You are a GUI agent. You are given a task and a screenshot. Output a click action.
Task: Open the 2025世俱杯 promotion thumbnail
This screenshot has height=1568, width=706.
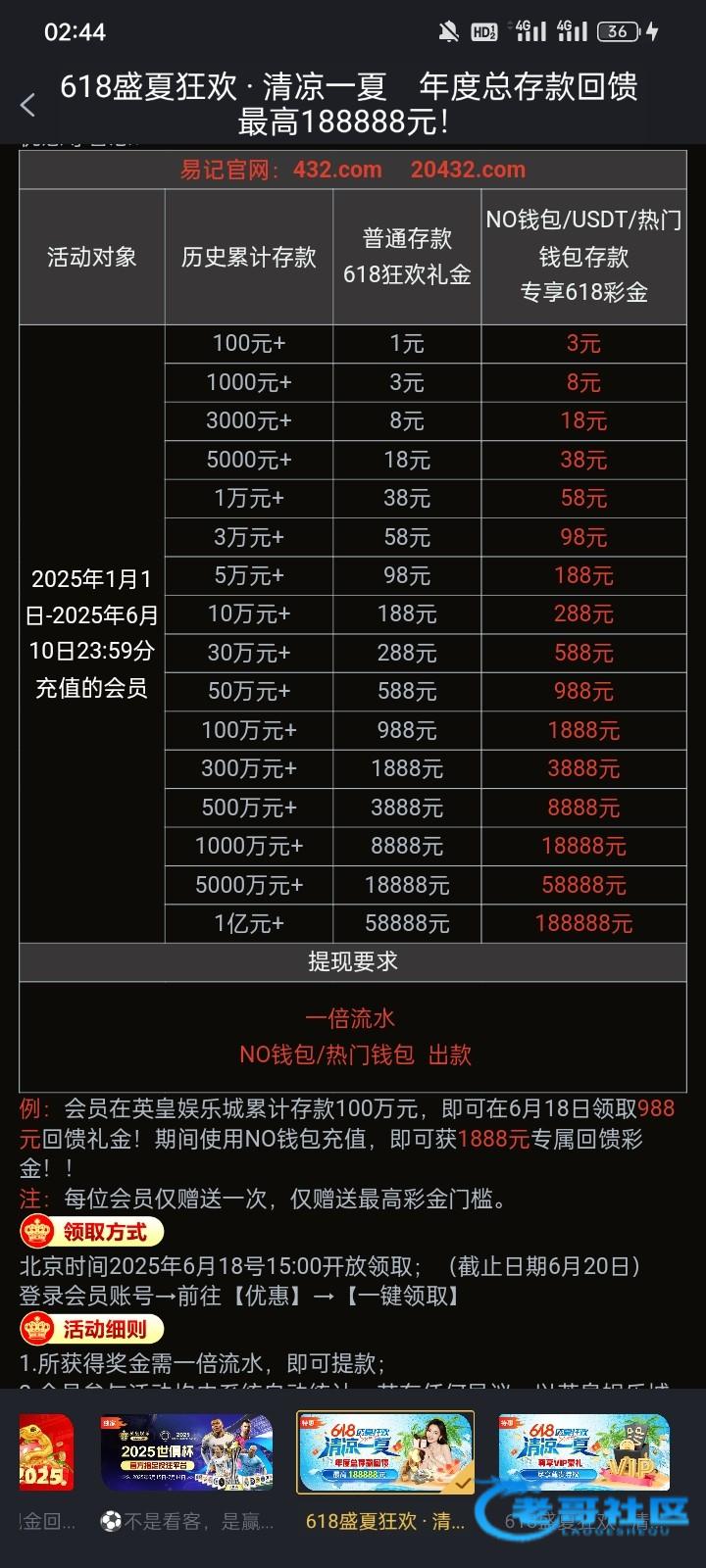tap(186, 1452)
